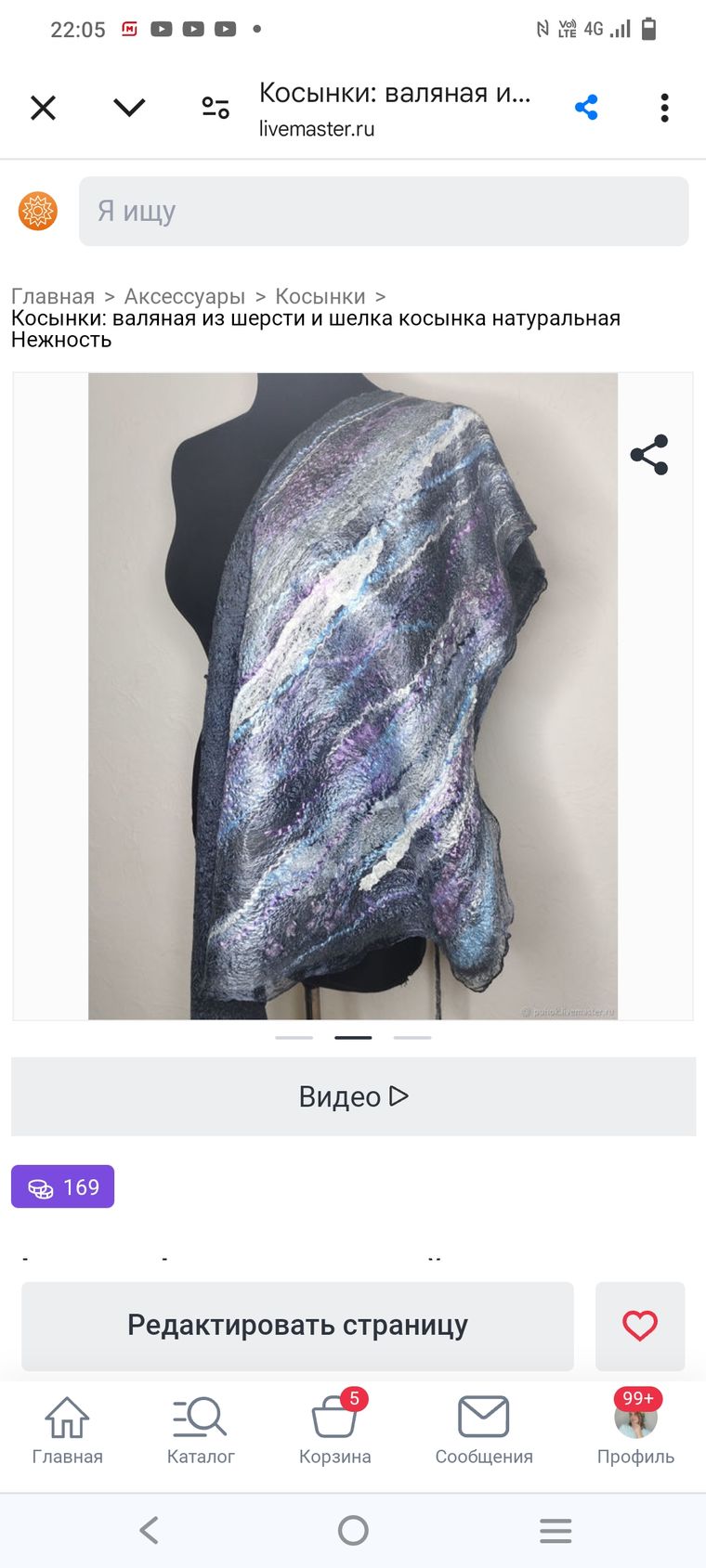Open the Аксессуары breadcrumb
The width and height of the screenshot is (706, 1568).
click(x=185, y=296)
